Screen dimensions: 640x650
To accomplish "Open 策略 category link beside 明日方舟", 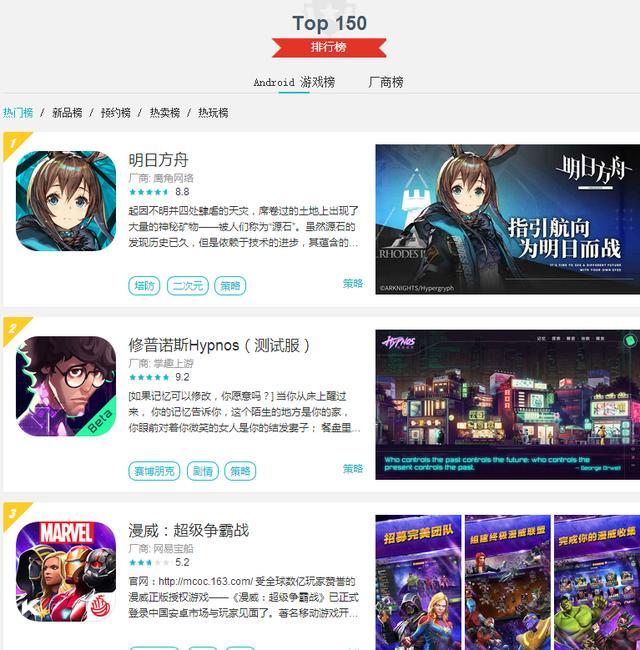I will (353, 284).
